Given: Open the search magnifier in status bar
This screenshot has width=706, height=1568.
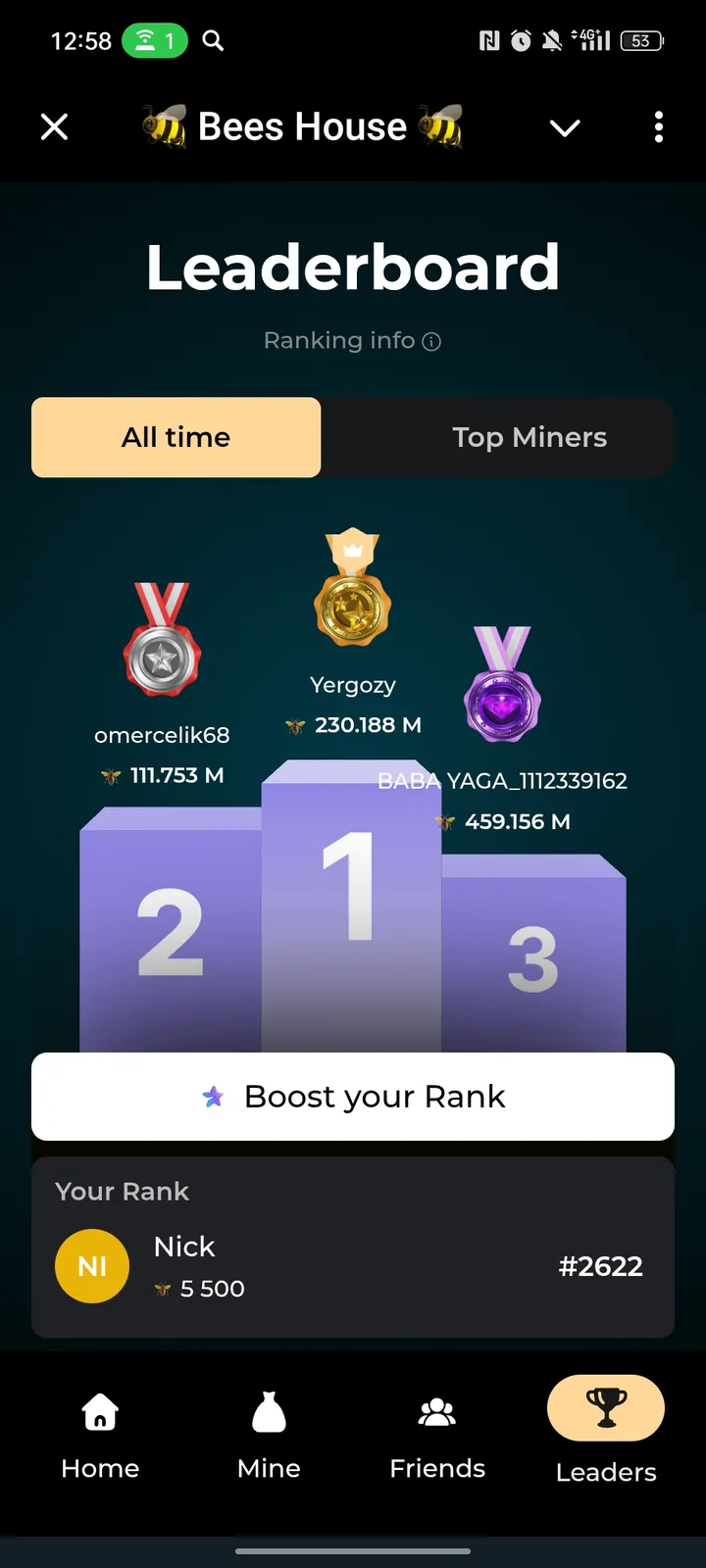Looking at the screenshot, I should tap(213, 41).
